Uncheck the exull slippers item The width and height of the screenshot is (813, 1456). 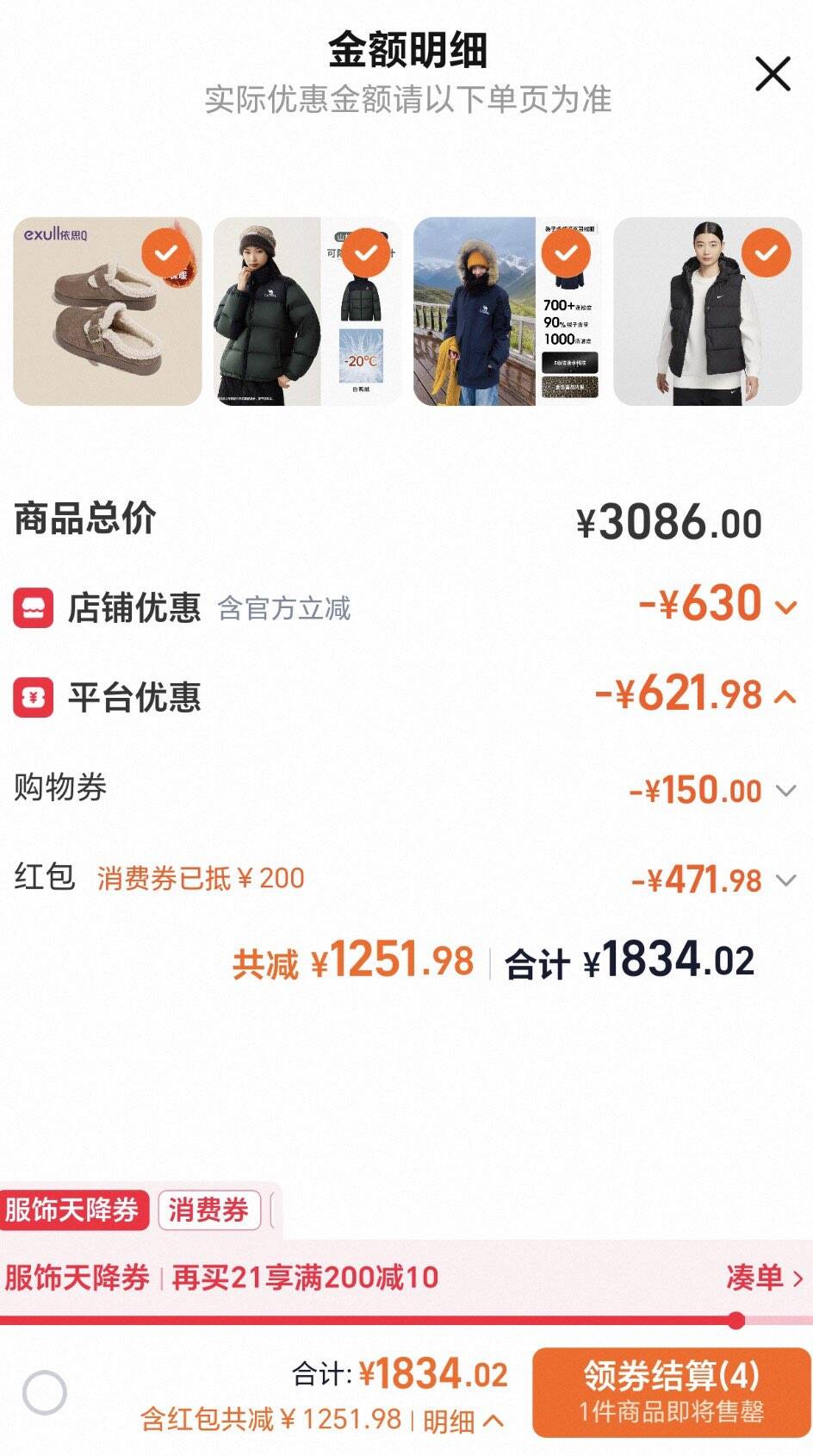[x=166, y=252]
